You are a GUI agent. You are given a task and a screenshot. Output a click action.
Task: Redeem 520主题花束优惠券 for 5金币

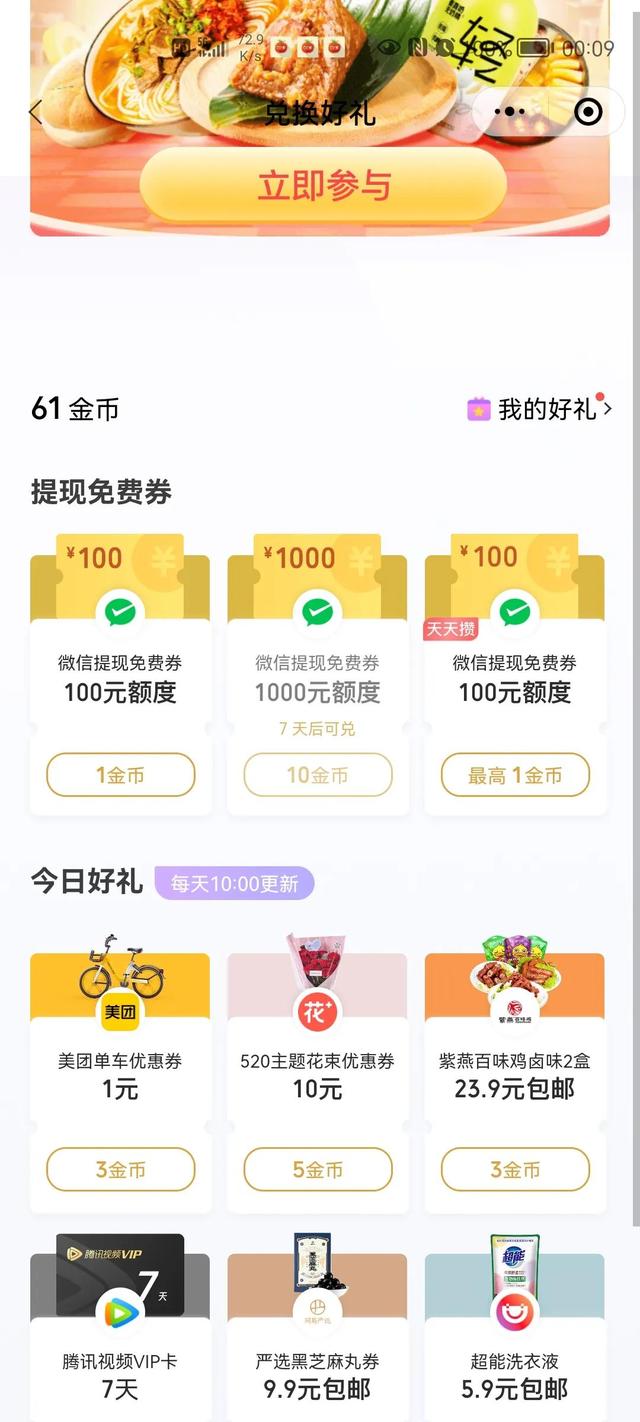coord(318,1169)
